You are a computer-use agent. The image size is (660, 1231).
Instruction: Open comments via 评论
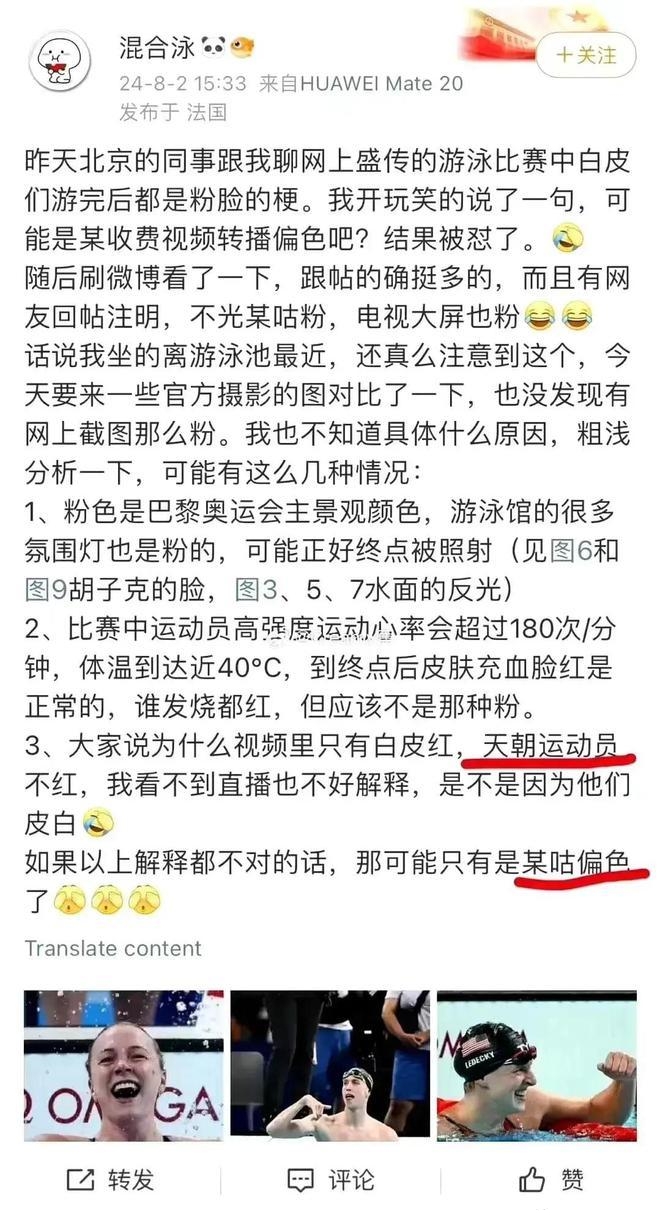pos(330,1180)
